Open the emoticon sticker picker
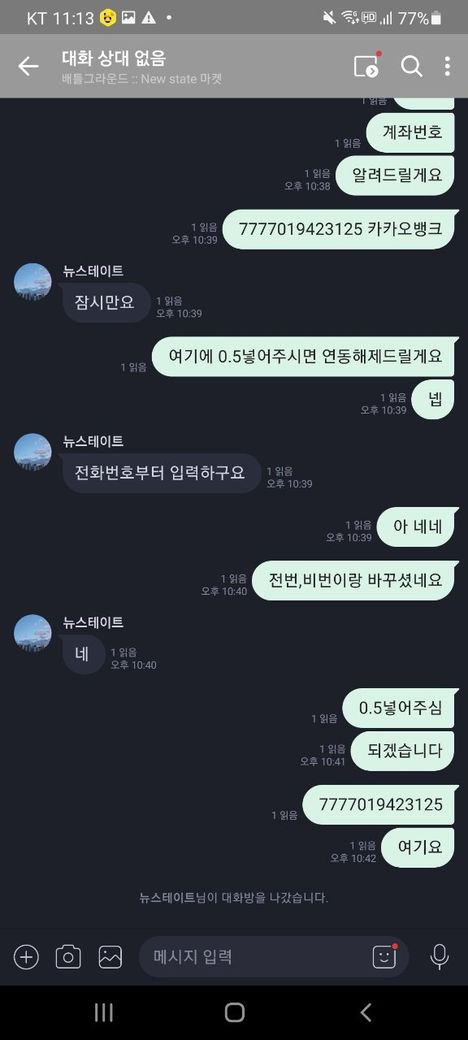The image size is (468, 1040). pos(384,956)
